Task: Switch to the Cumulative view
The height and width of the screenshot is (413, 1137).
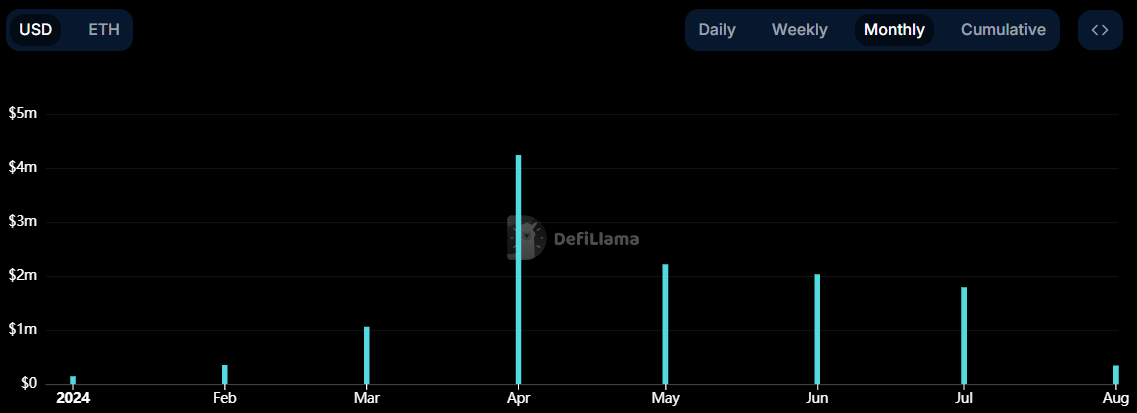Action: (1003, 30)
